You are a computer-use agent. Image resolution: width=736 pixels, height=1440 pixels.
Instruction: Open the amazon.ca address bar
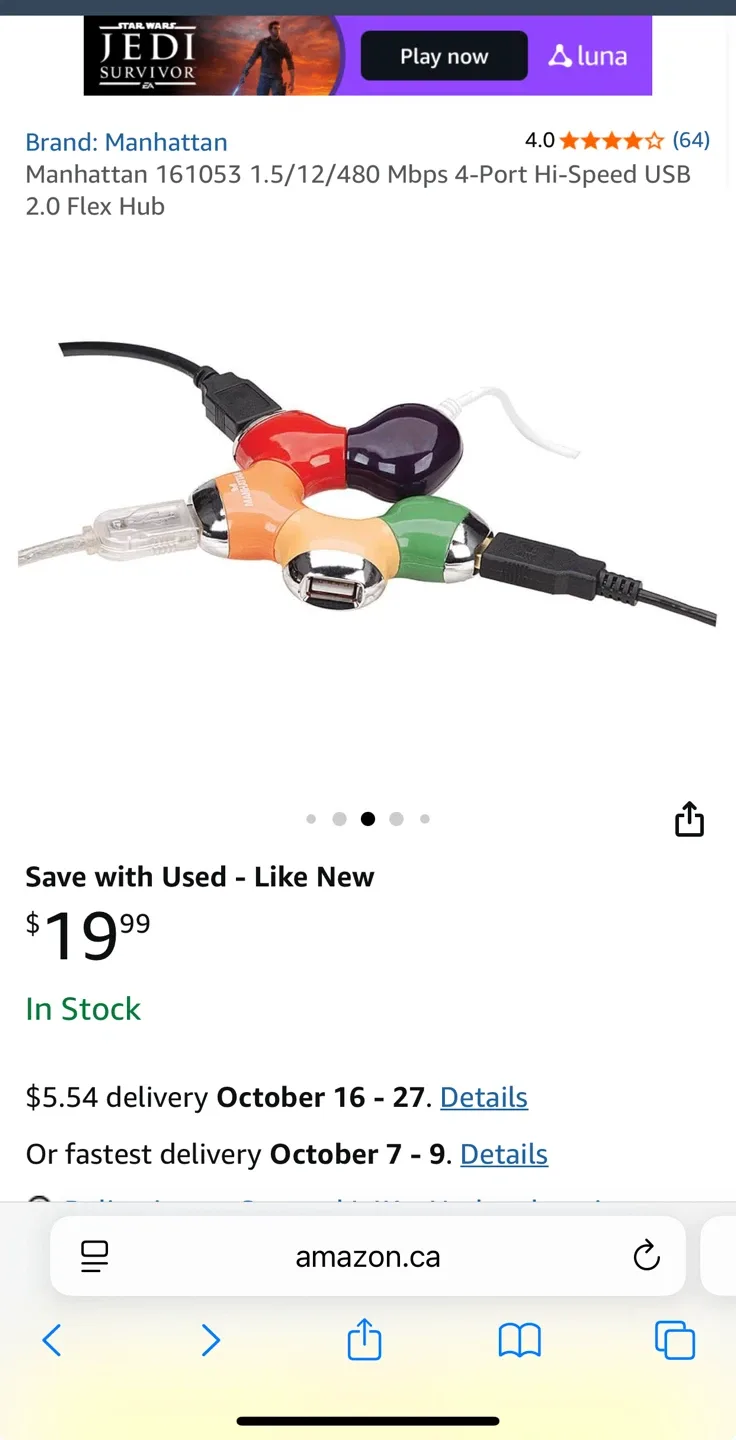(368, 1256)
